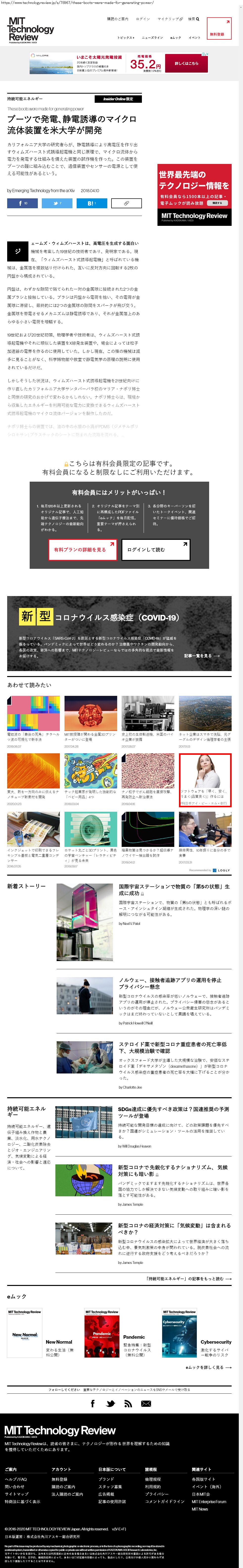Open the 国際宇宙ステーション 第5の状態 article
The height and width of the screenshot is (1568, 243).
[174, 890]
